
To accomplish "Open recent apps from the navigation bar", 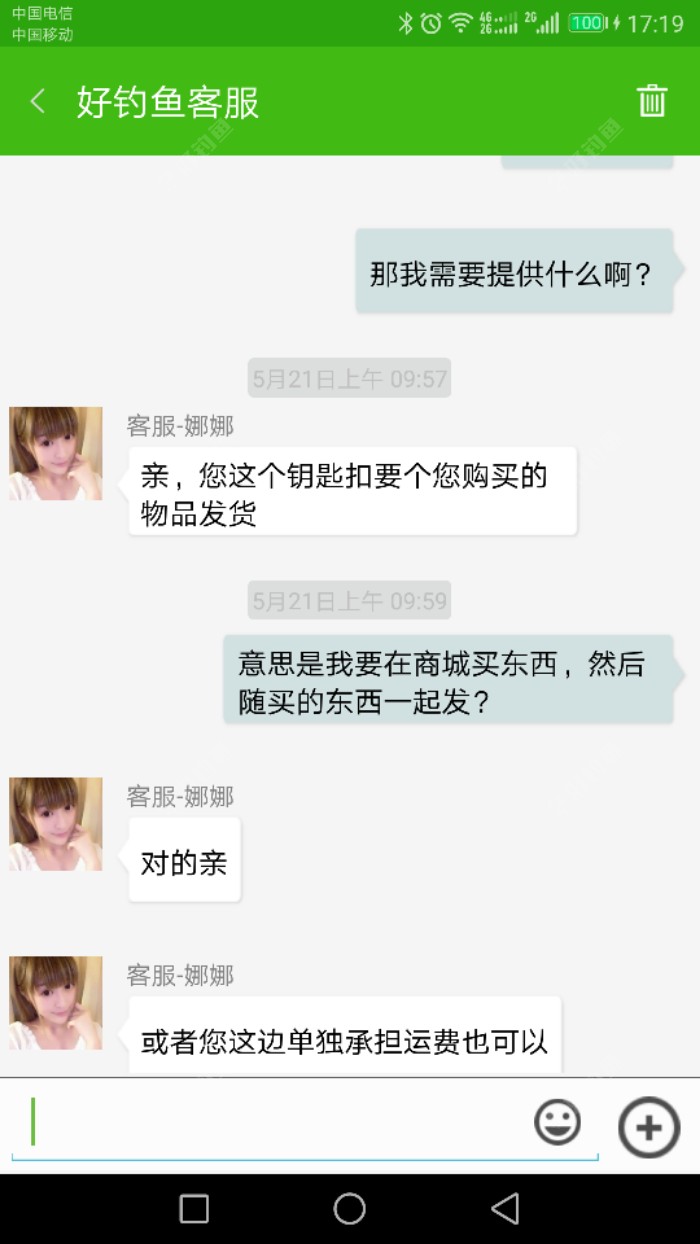I will [194, 1209].
